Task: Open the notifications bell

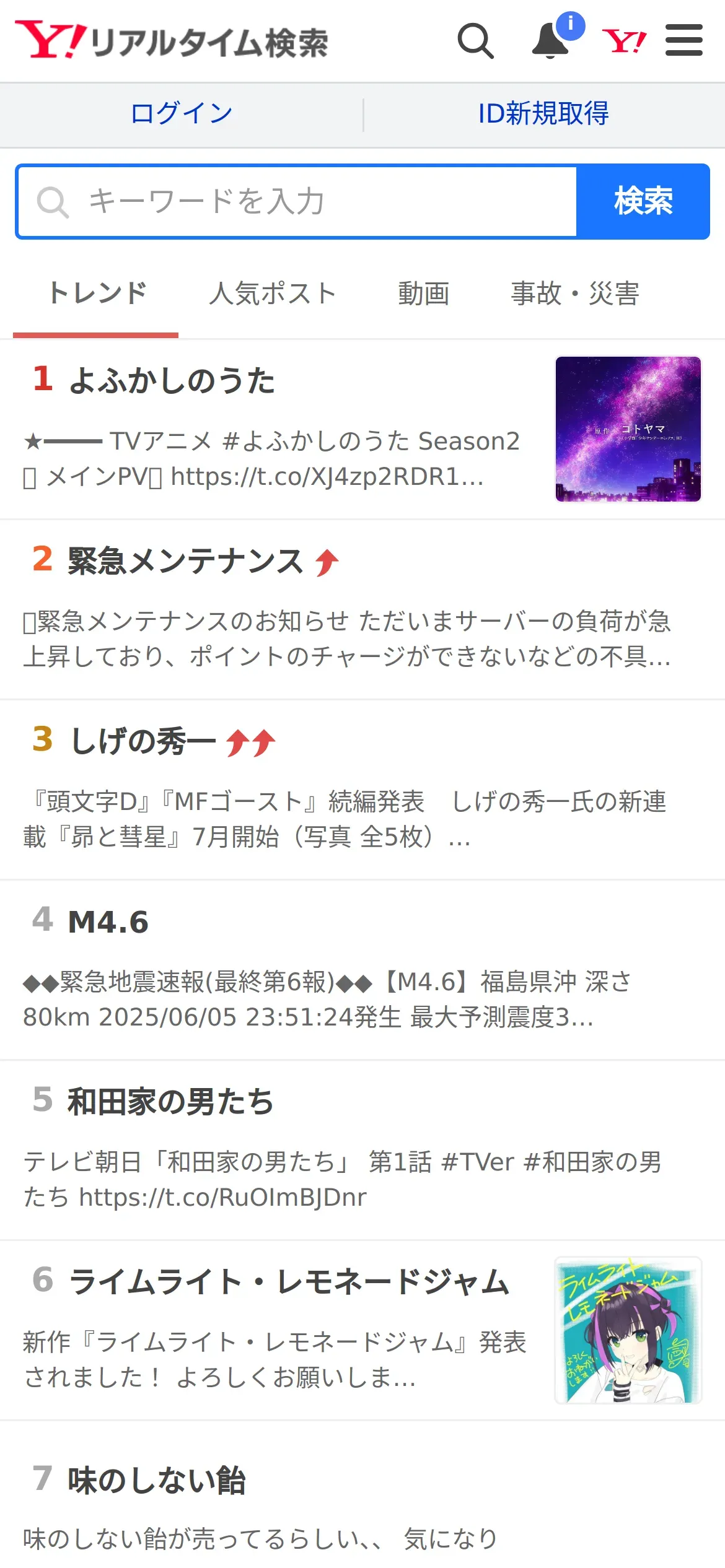Action: pos(551,41)
